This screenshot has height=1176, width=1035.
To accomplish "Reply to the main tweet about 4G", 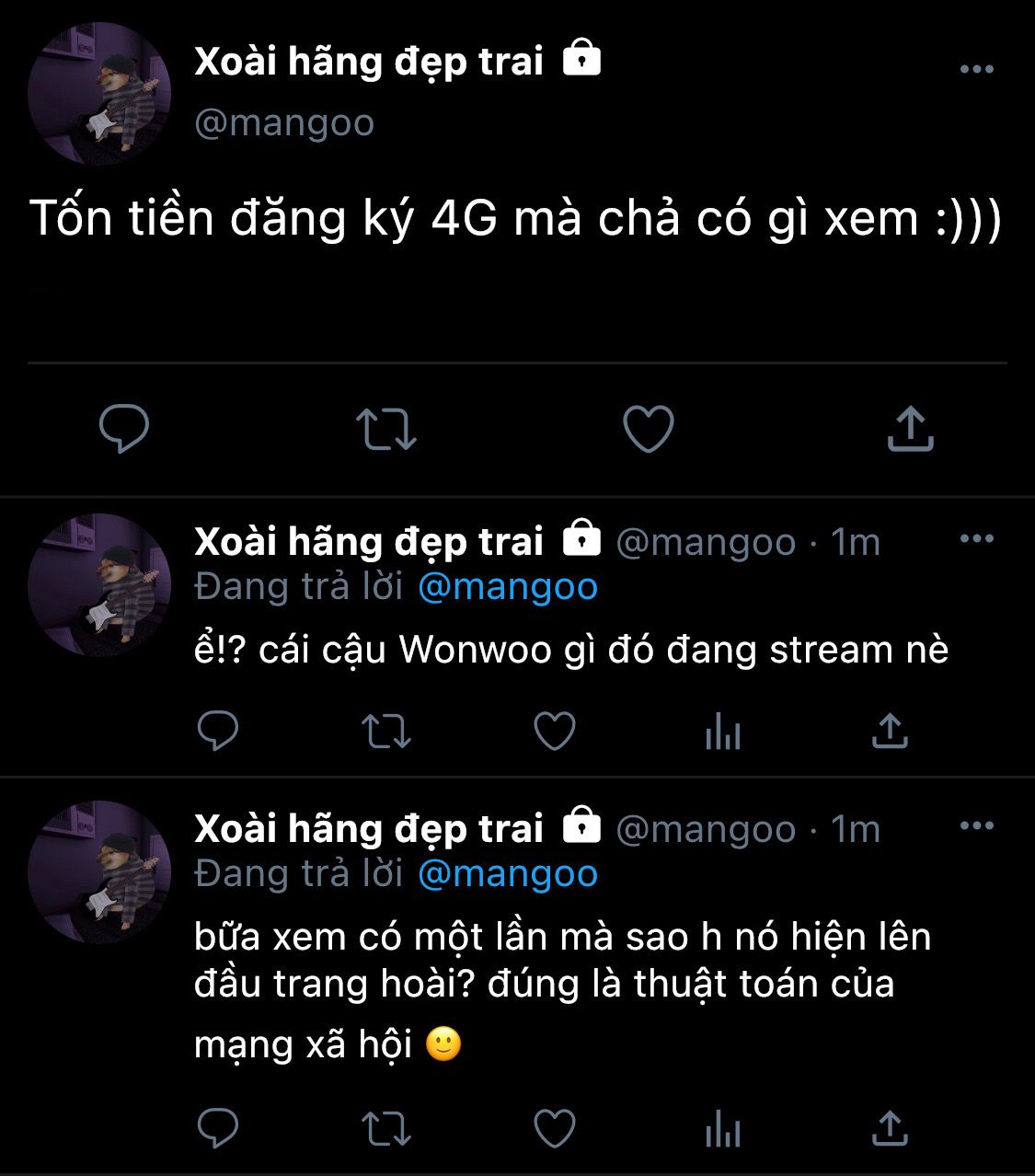I will (124, 429).
